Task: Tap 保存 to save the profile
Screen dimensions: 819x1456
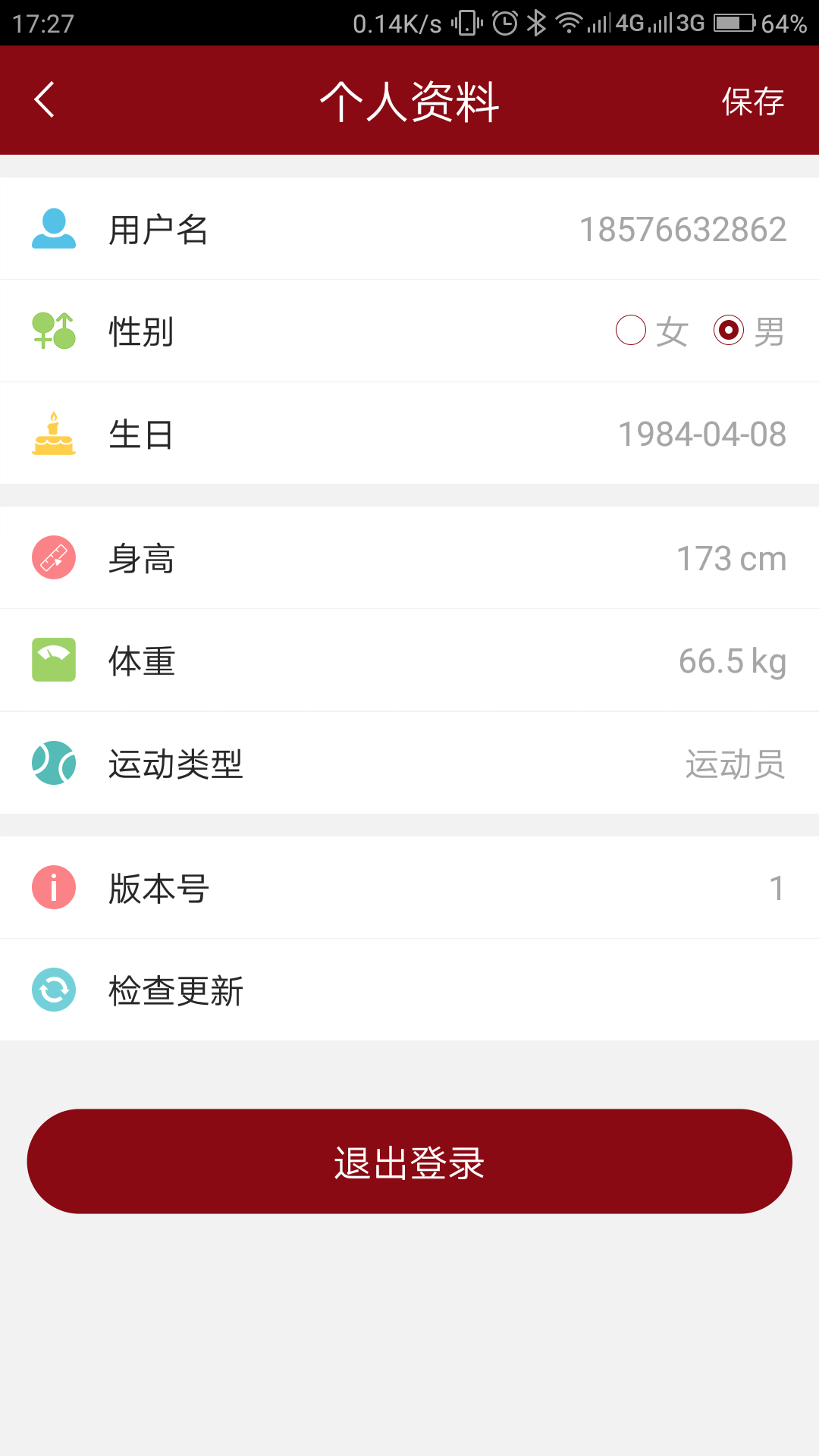Action: pos(752,101)
